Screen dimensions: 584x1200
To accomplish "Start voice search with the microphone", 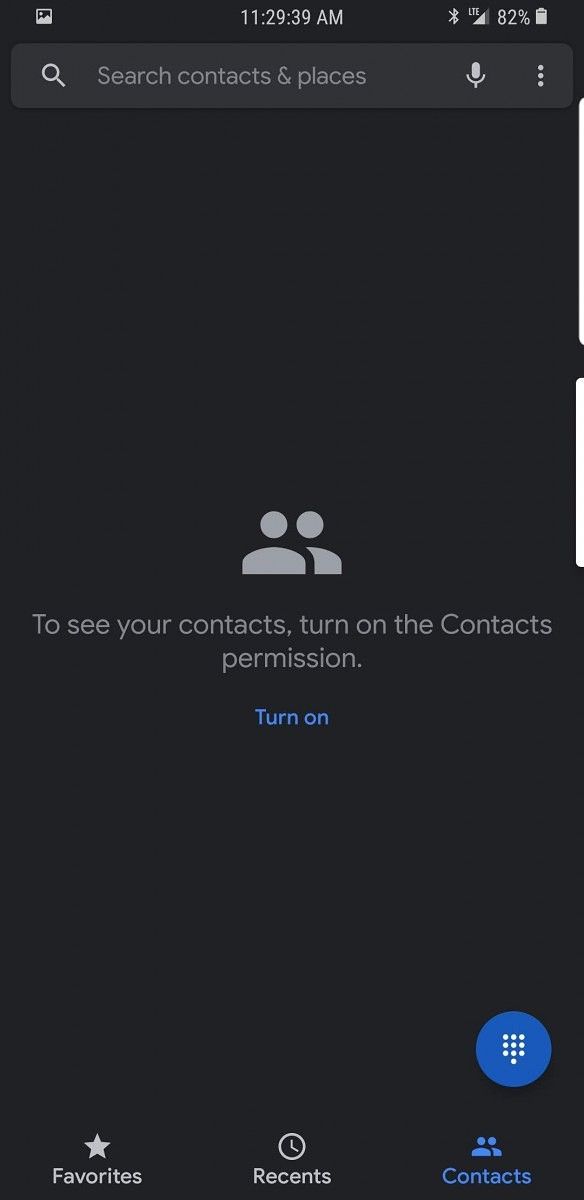I will [476, 75].
